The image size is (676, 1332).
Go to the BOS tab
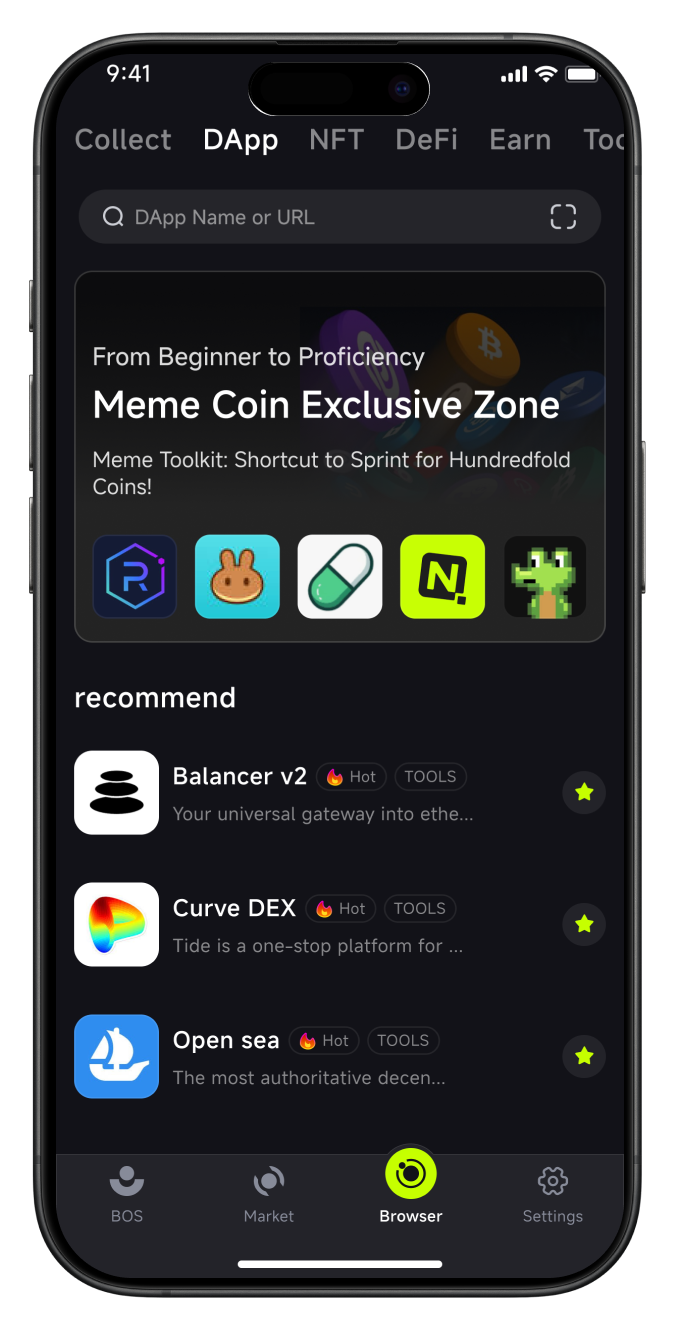pos(127,1194)
